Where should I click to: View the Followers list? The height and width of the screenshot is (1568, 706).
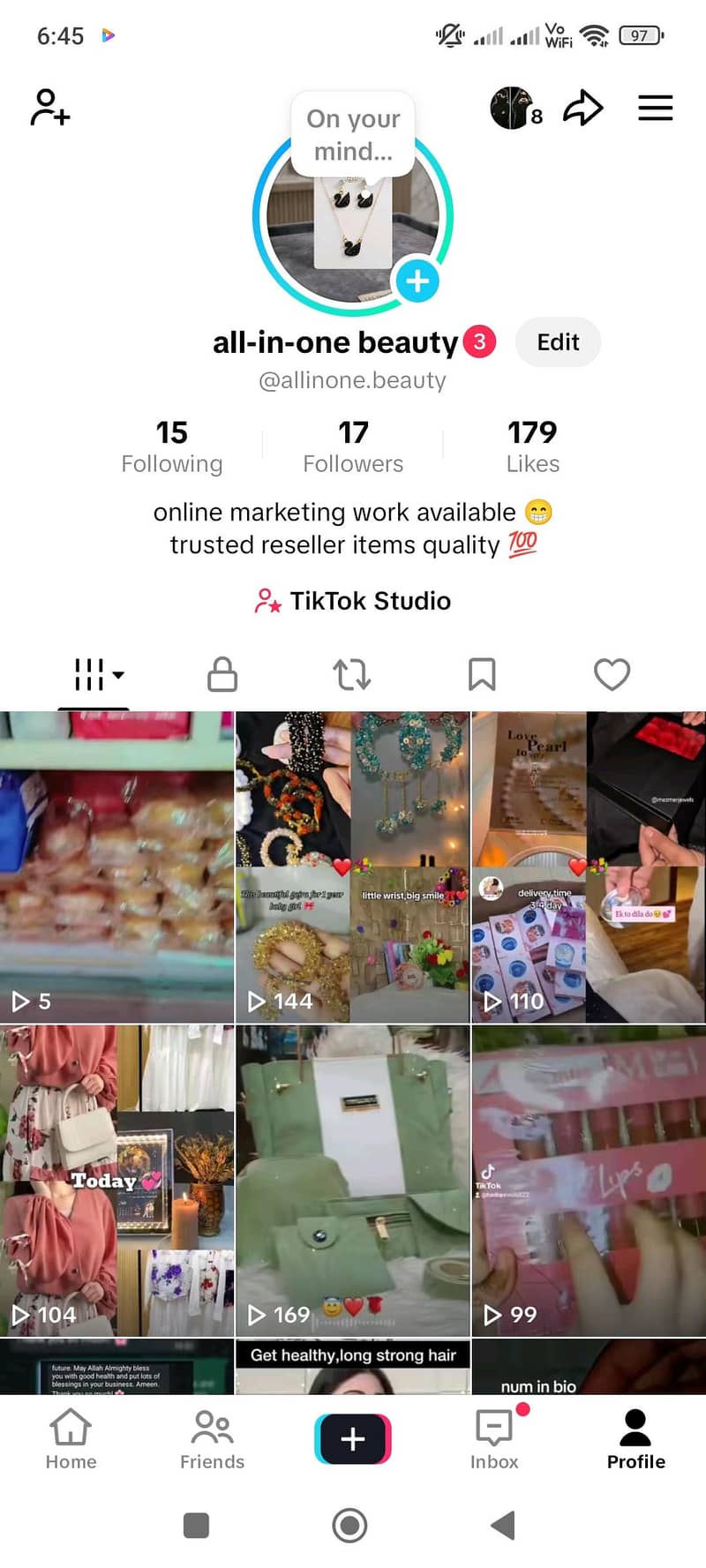point(353,446)
